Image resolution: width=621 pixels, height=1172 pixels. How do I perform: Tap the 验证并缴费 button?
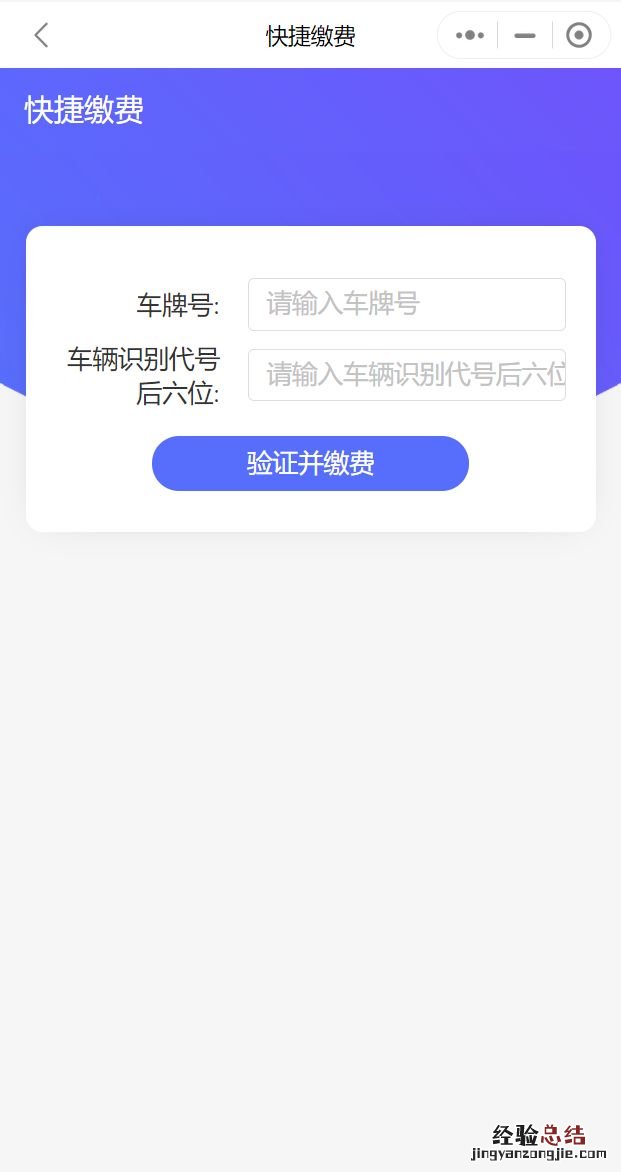[x=310, y=463]
